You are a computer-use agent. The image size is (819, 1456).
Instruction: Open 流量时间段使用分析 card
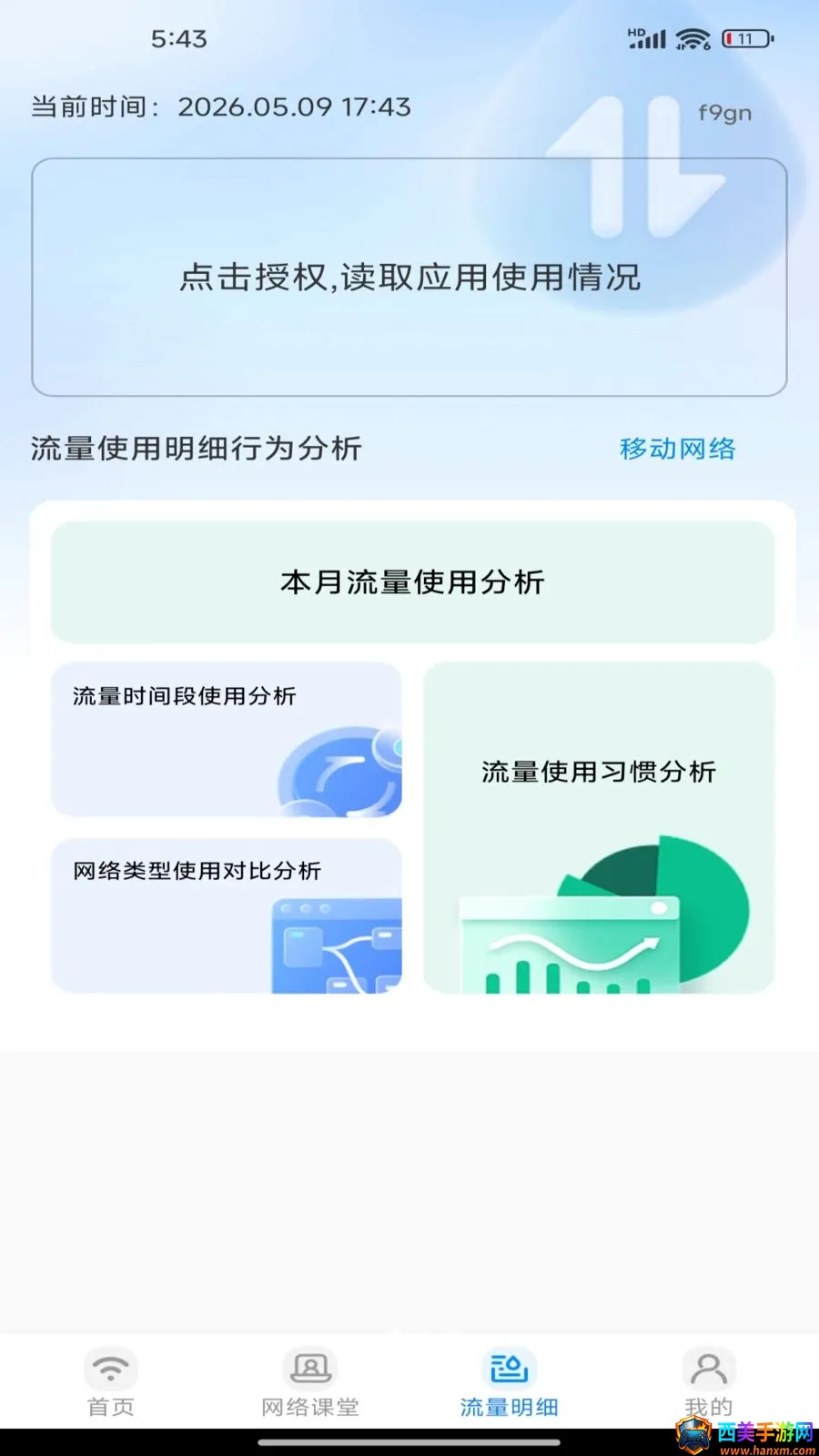pos(226,739)
